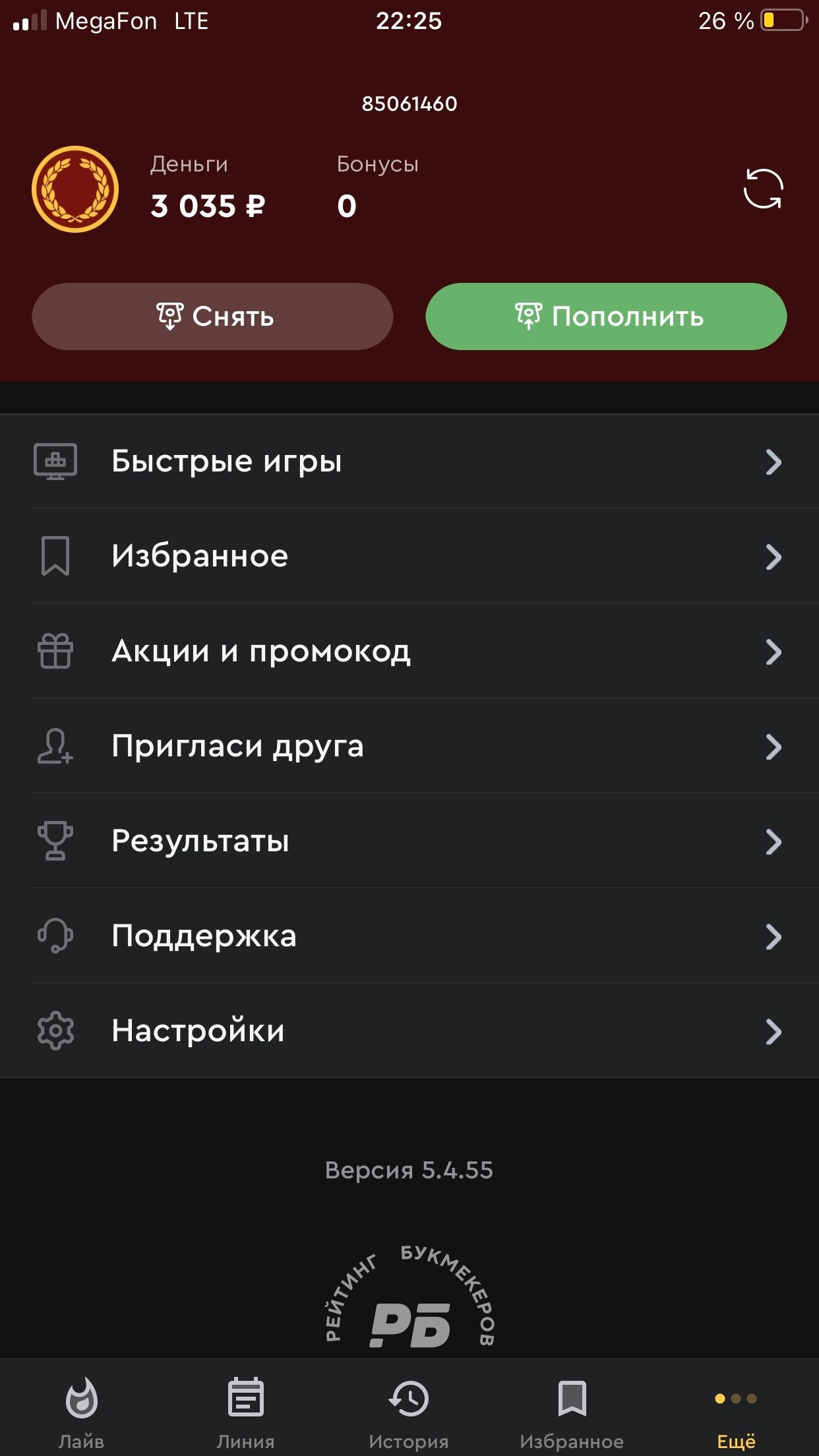Switch to Избранное in the bottom bar
This screenshot has height=1456, width=819.
572,1411
